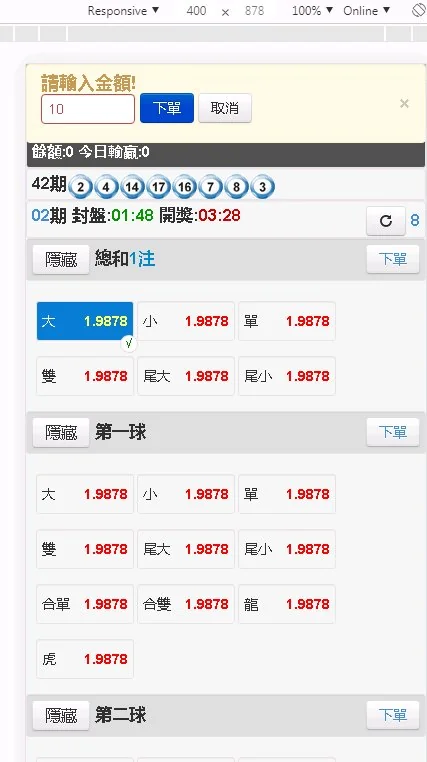Pick the 龍 bet under 第一球
427x762 pixels.
287,604
